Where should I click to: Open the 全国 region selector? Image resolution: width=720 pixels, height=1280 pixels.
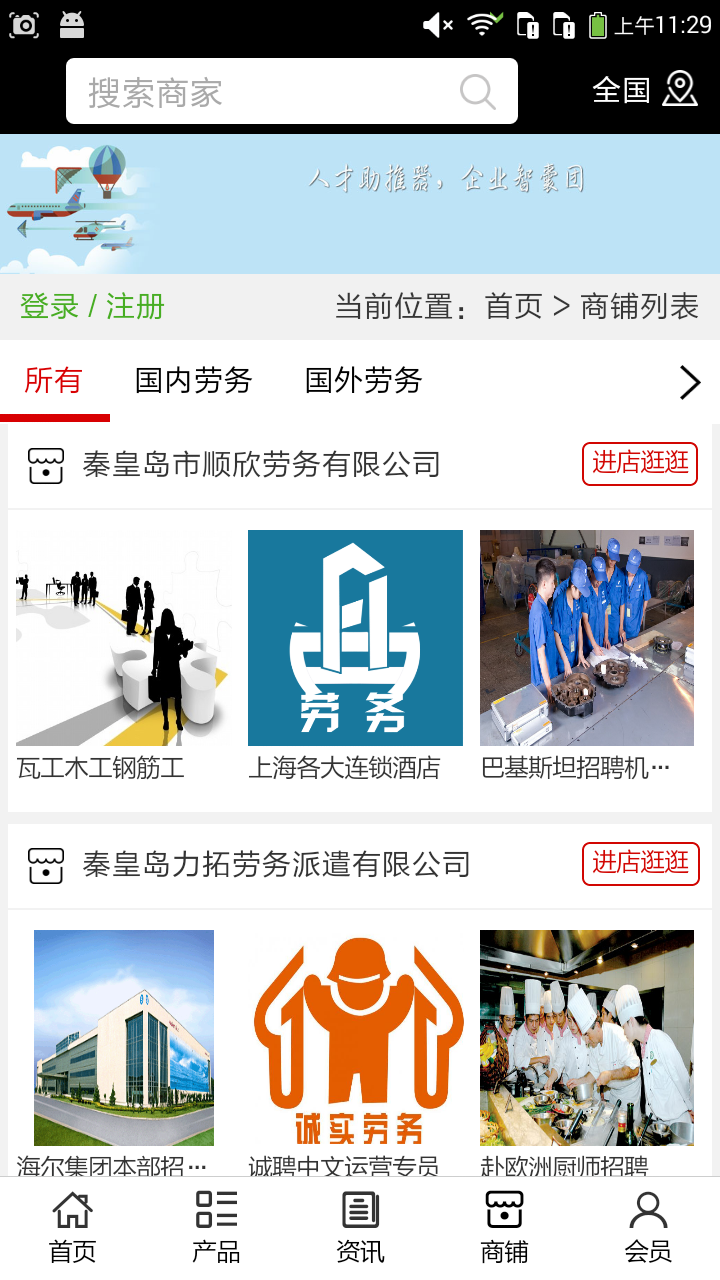point(620,90)
